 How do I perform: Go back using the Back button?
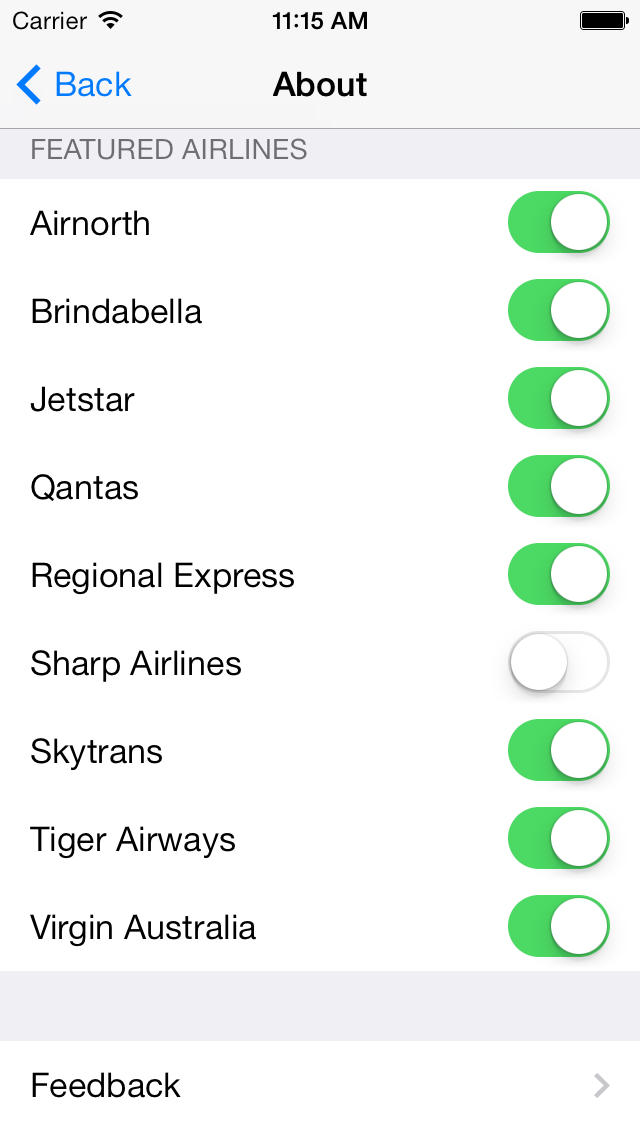(x=74, y=85)
